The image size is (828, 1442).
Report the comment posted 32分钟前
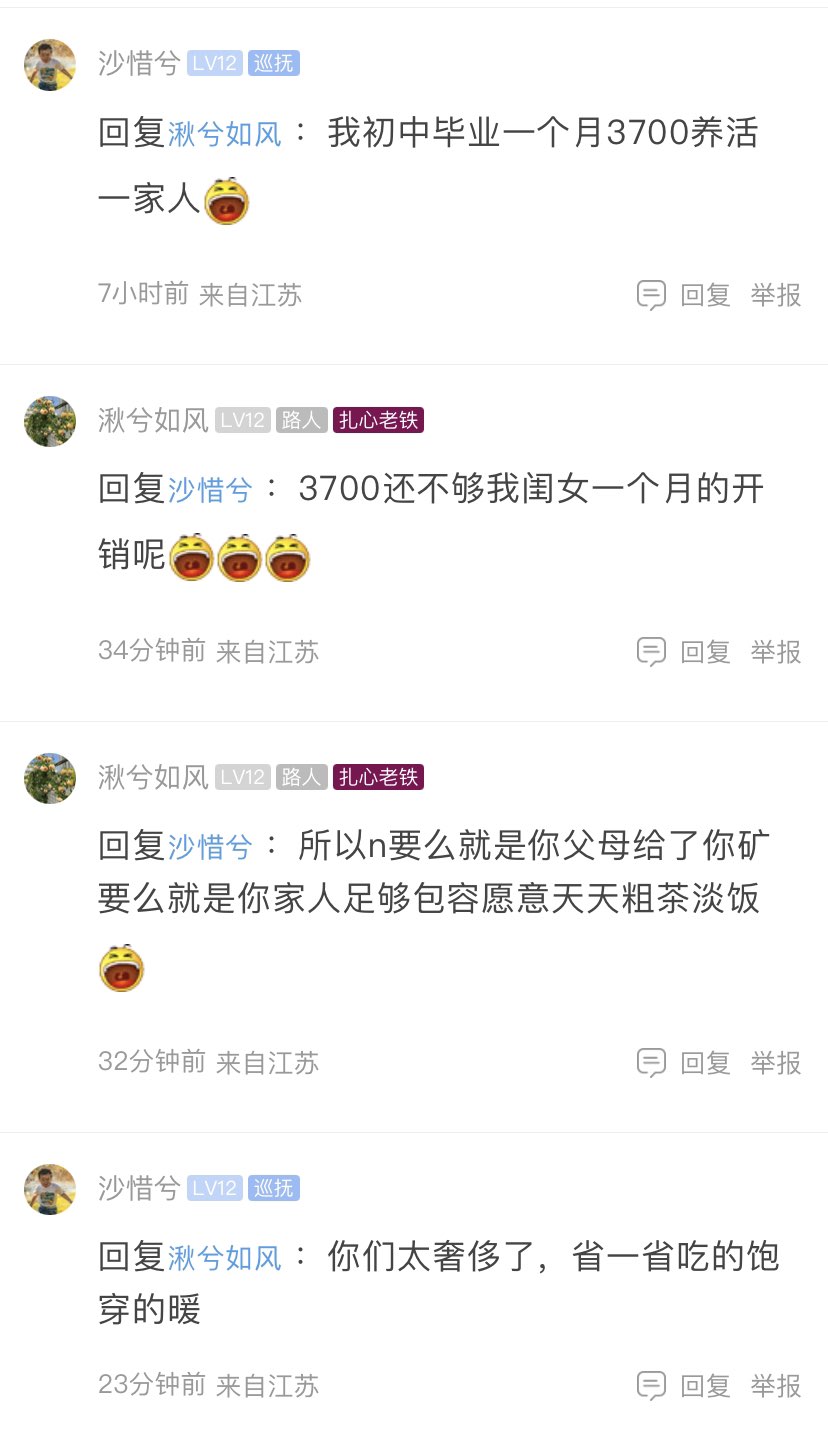[x=776, y=1063]
